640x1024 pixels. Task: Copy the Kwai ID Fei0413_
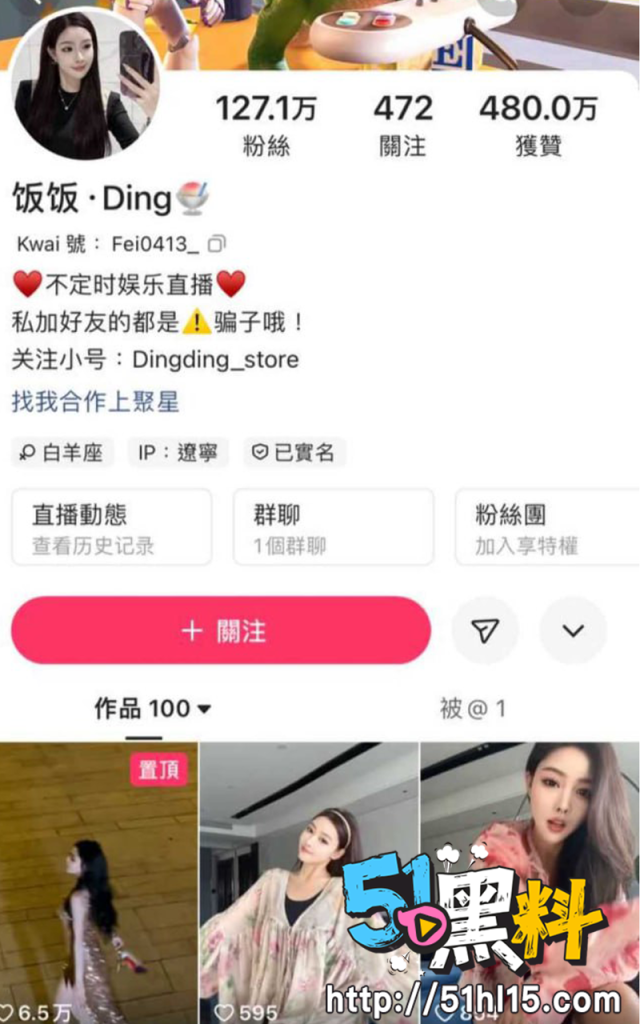click(216, 243)
